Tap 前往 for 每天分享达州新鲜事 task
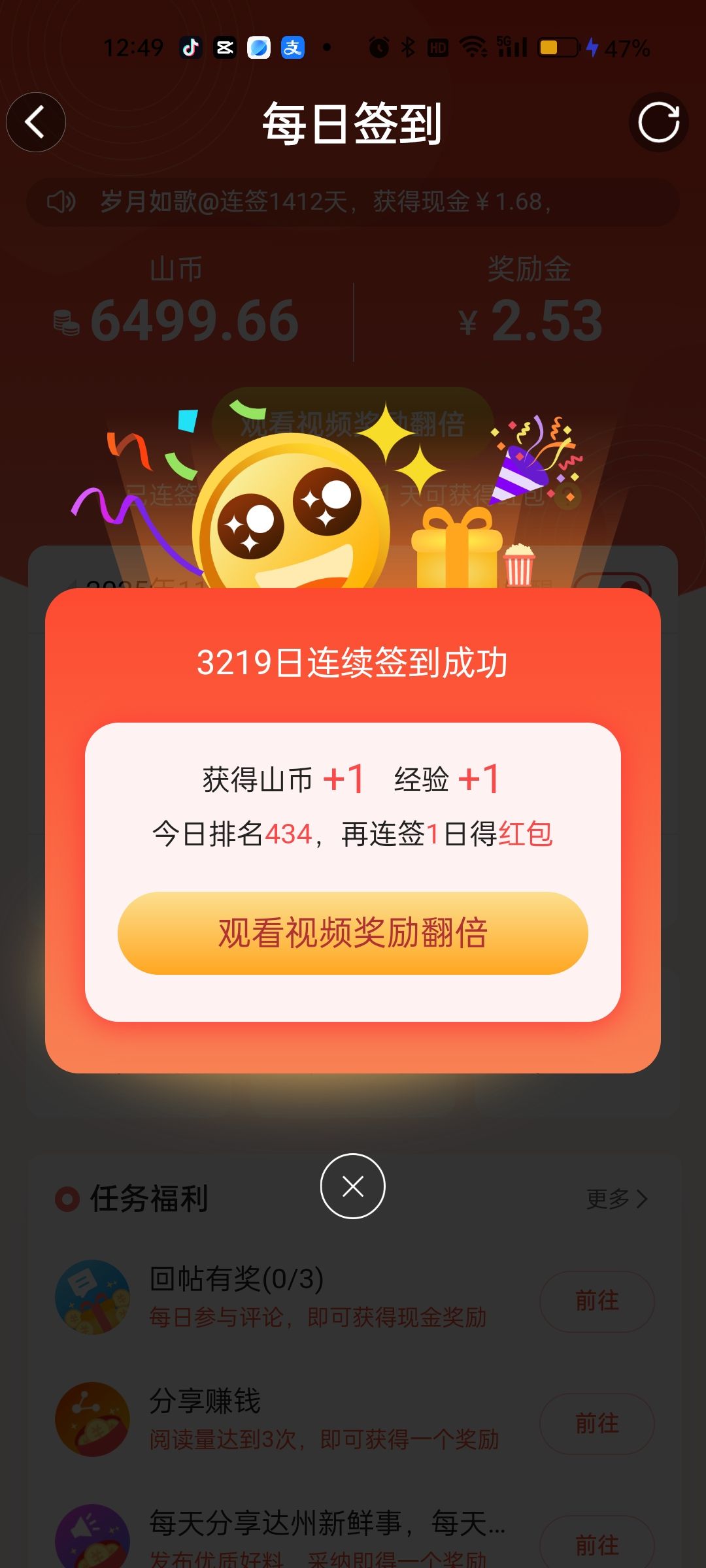The image size is (706, 1568). [596, 1544]
